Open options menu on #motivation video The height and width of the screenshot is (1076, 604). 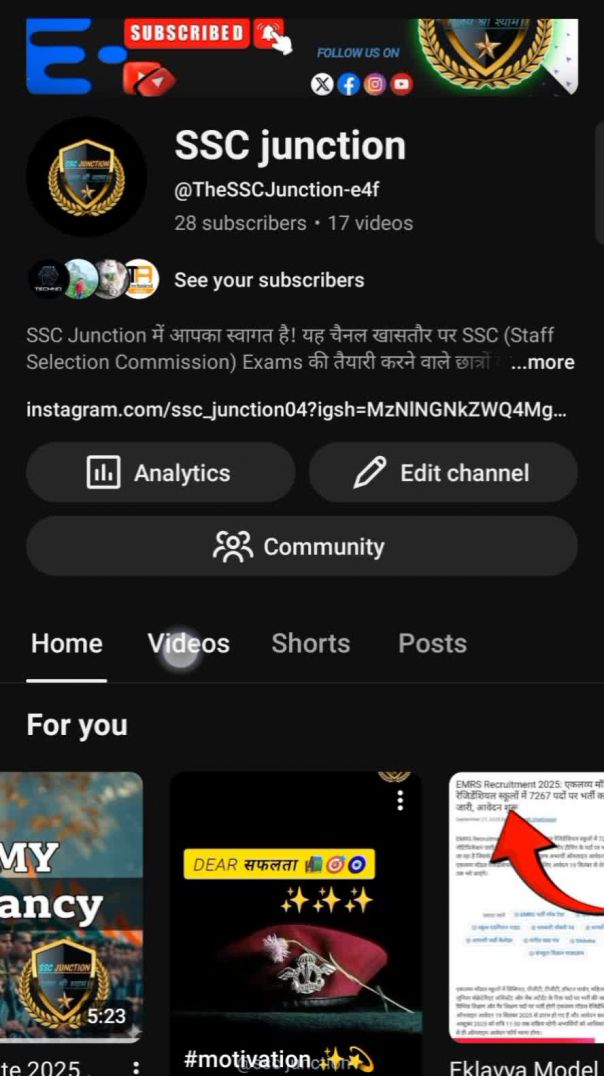click(400, 800)
